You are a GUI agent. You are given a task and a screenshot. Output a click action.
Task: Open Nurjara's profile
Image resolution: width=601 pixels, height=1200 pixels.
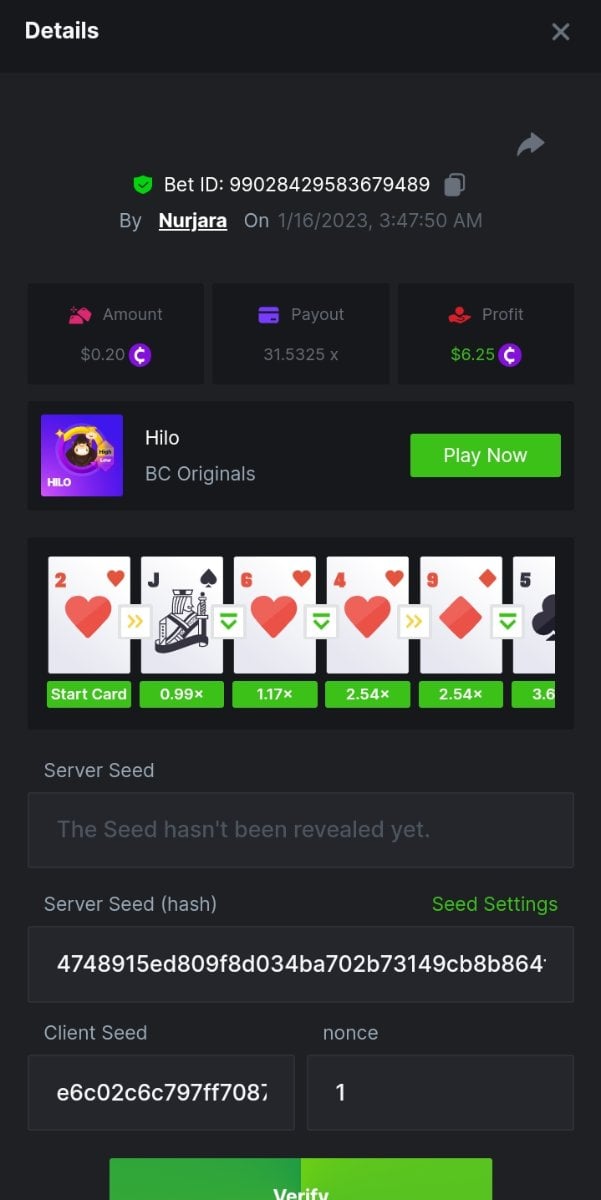[x=193, y=220]
